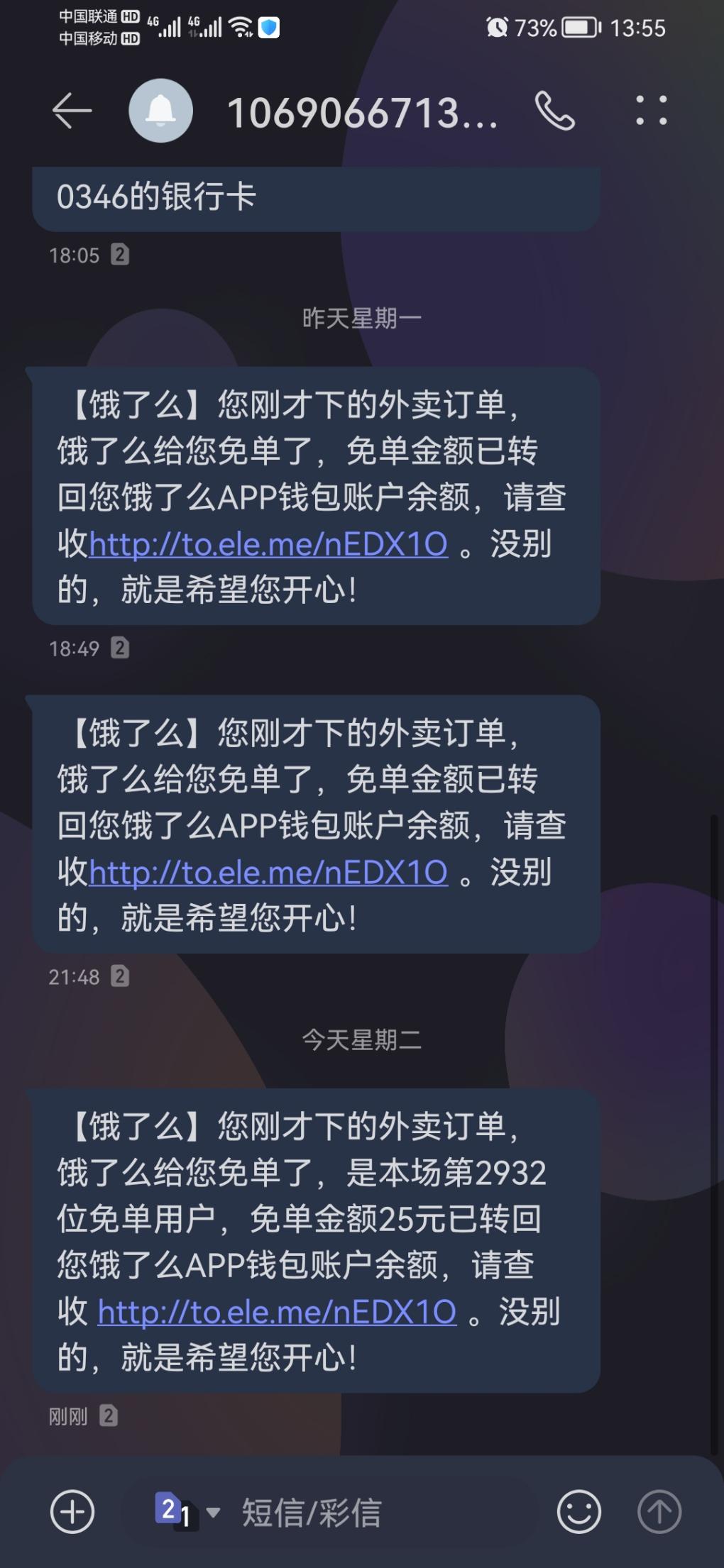This screenshot has height=1568, width=724.
Task: Open the ele.me link in today's message
Action: coord(277,1313)
